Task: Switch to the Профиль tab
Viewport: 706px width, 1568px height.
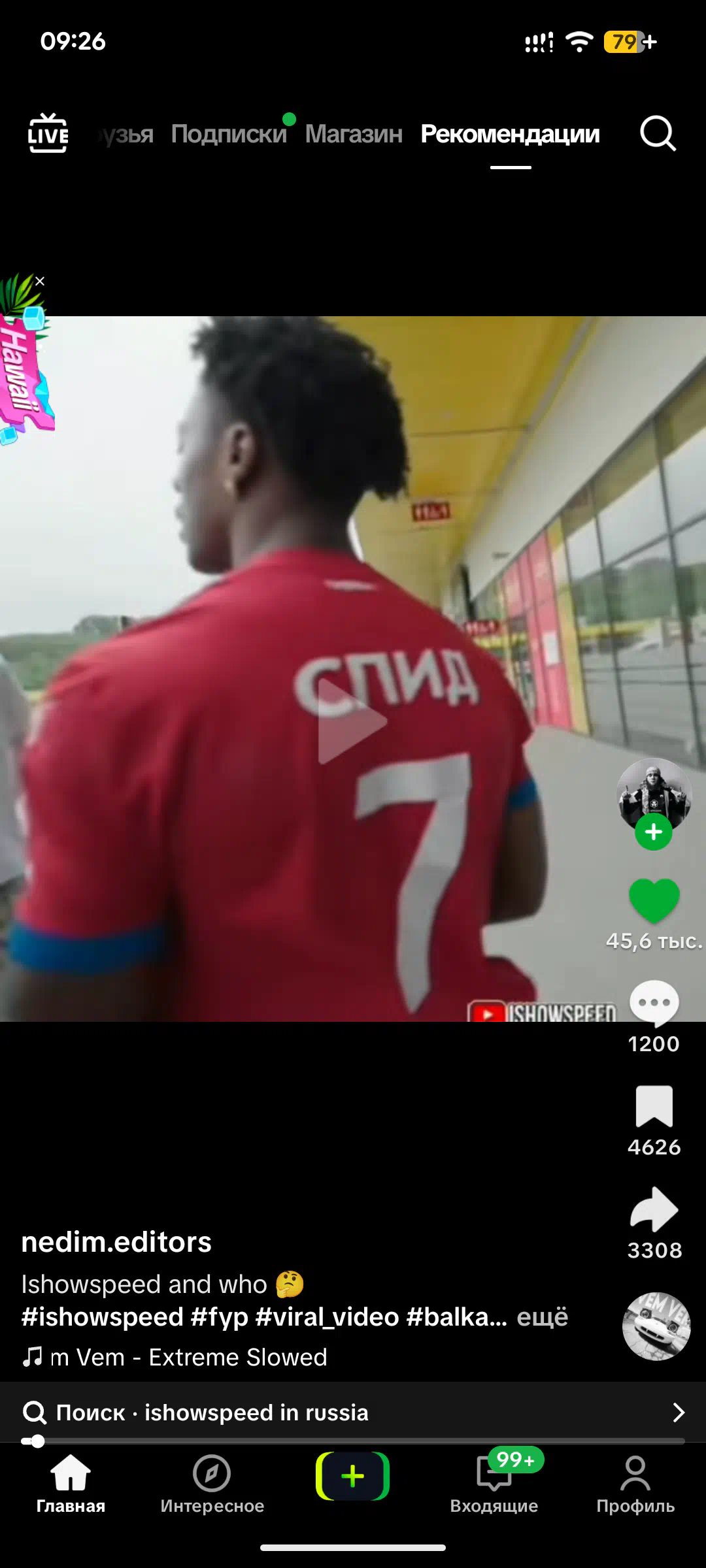Action: (635, 1484)
